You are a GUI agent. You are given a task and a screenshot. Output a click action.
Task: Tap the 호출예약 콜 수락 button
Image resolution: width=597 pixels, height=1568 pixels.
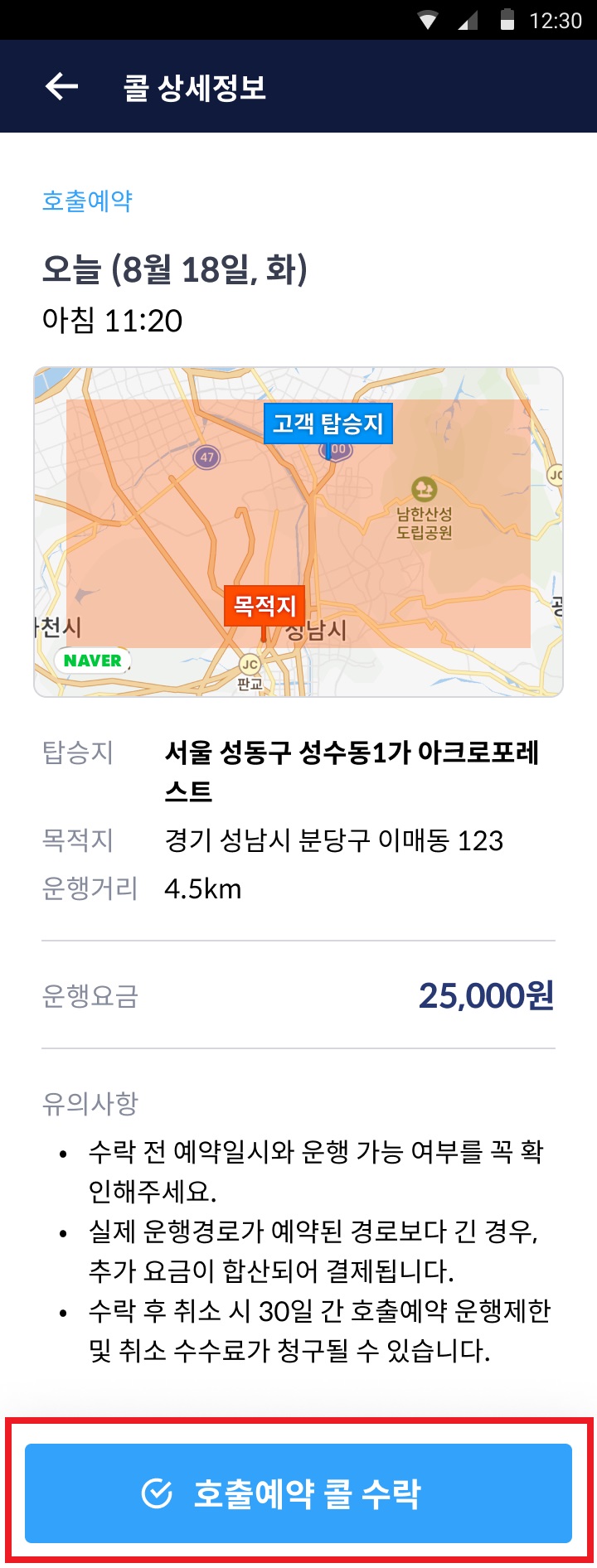tap(298, 1493)
